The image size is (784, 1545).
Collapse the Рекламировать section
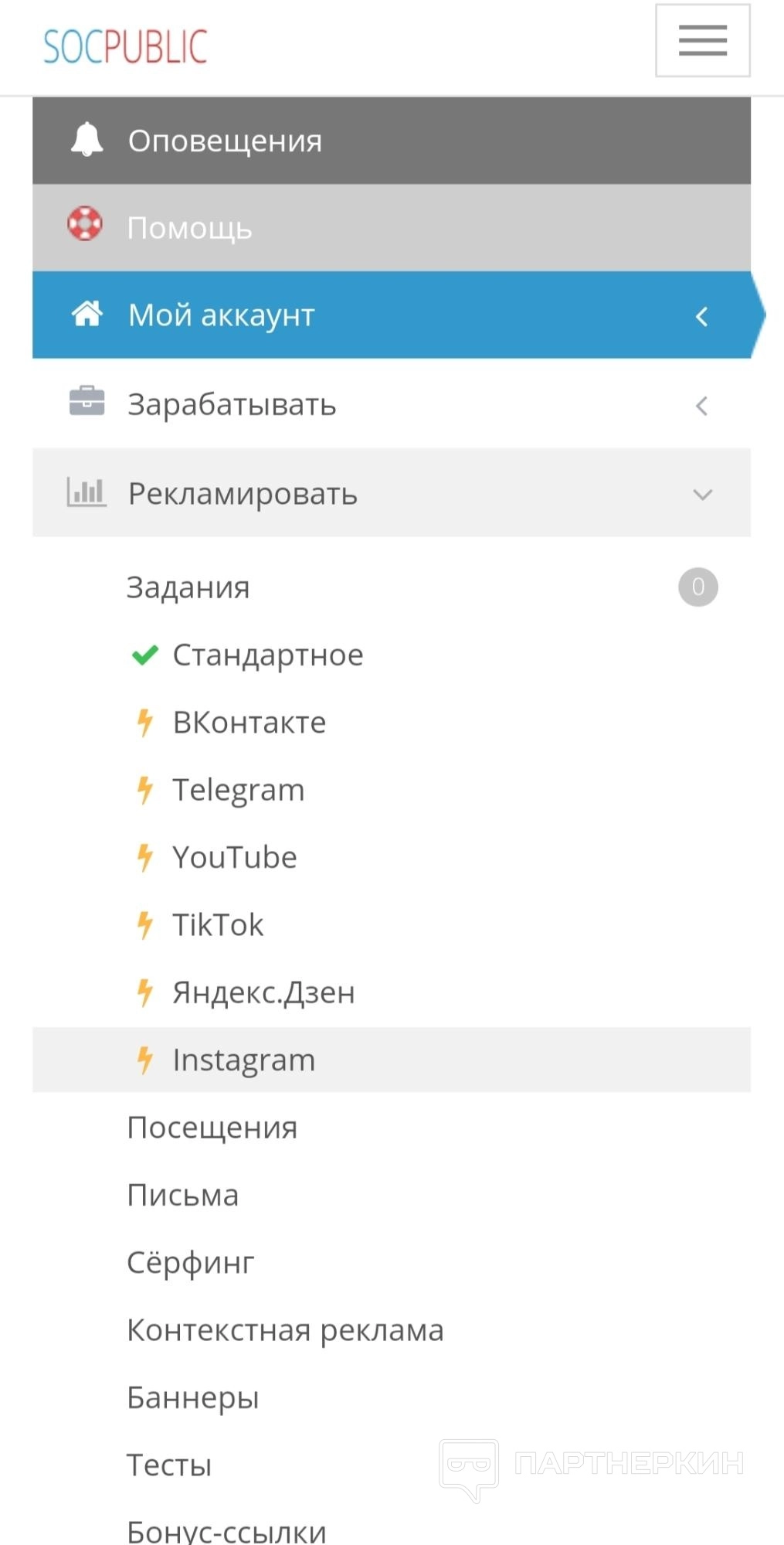pos(243,493)
